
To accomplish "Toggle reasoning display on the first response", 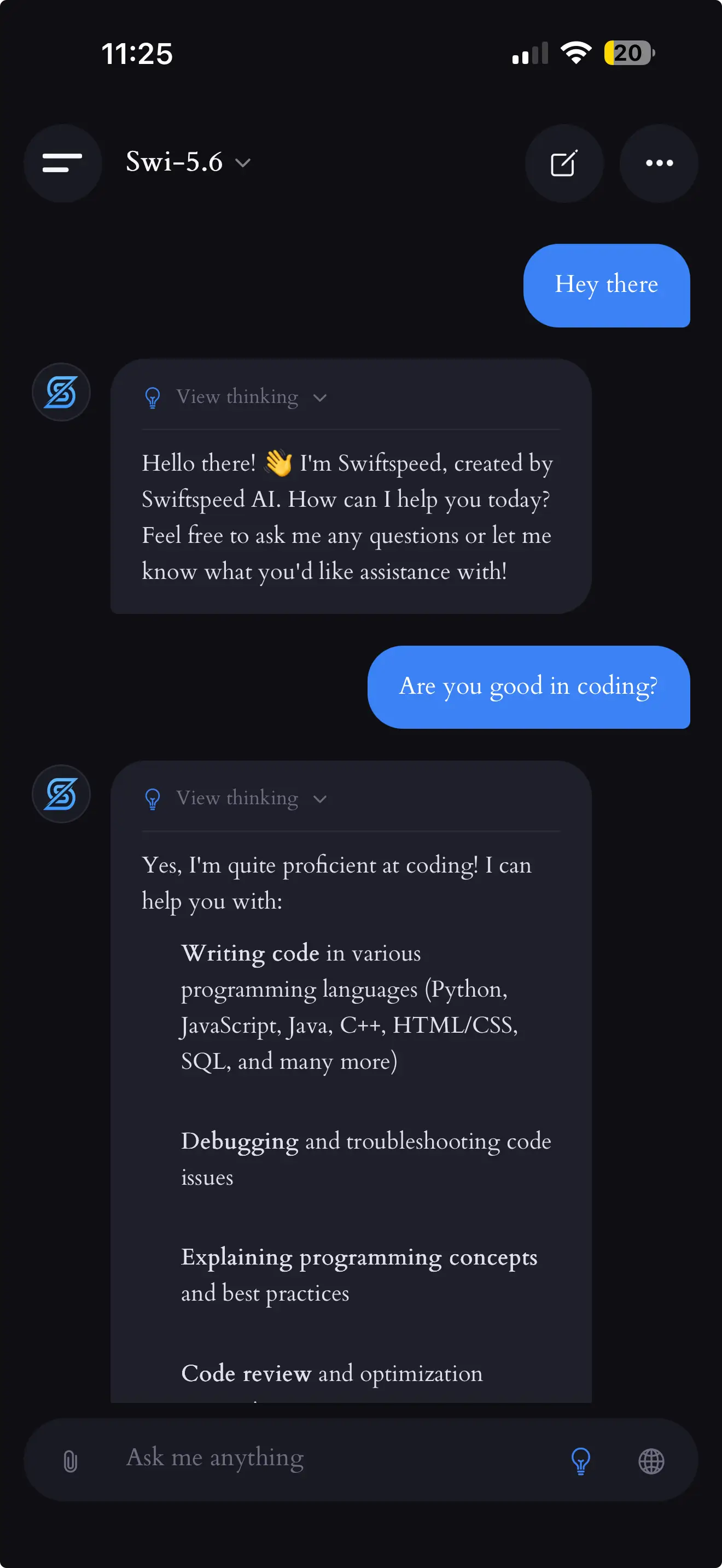I will (x=237, y=397).
